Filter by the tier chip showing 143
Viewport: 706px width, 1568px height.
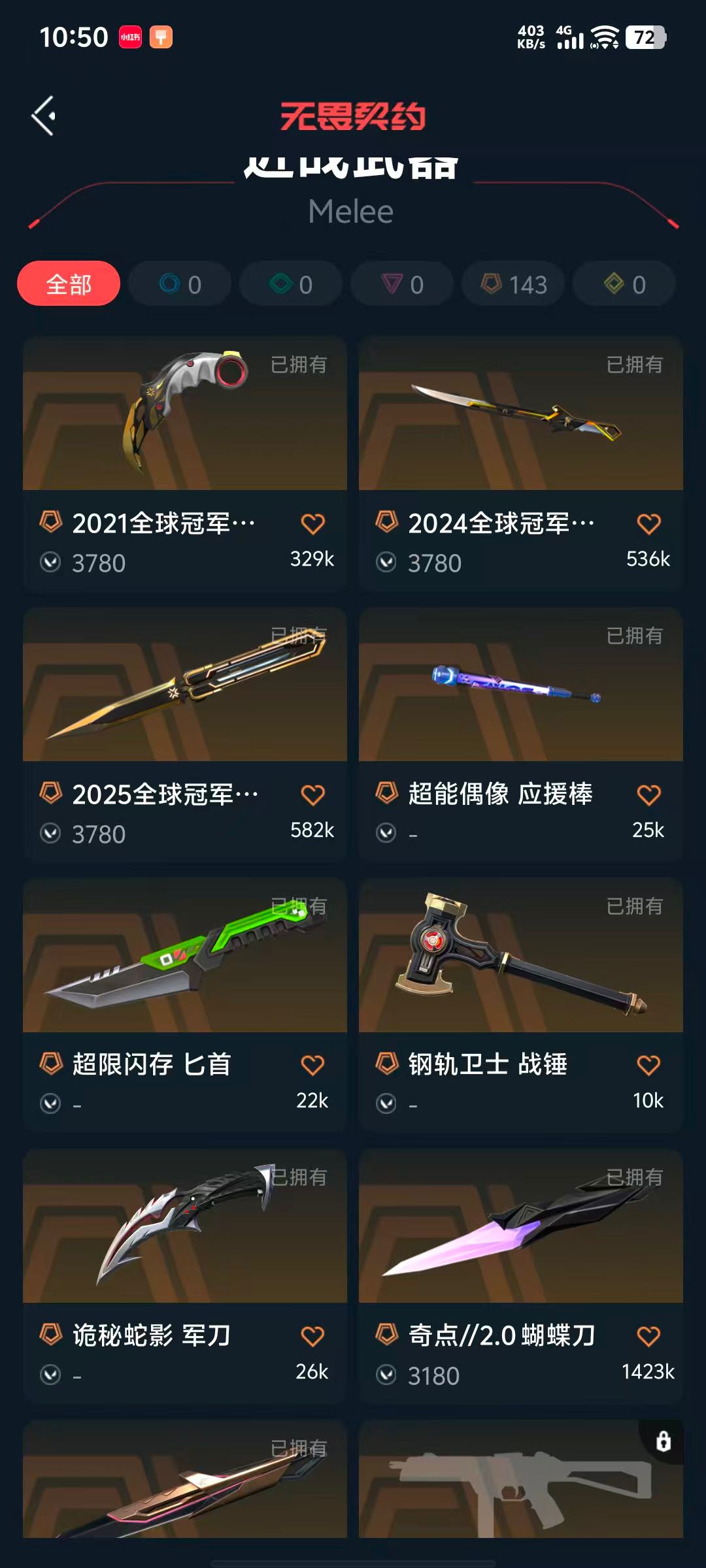(x=513, y=284)
